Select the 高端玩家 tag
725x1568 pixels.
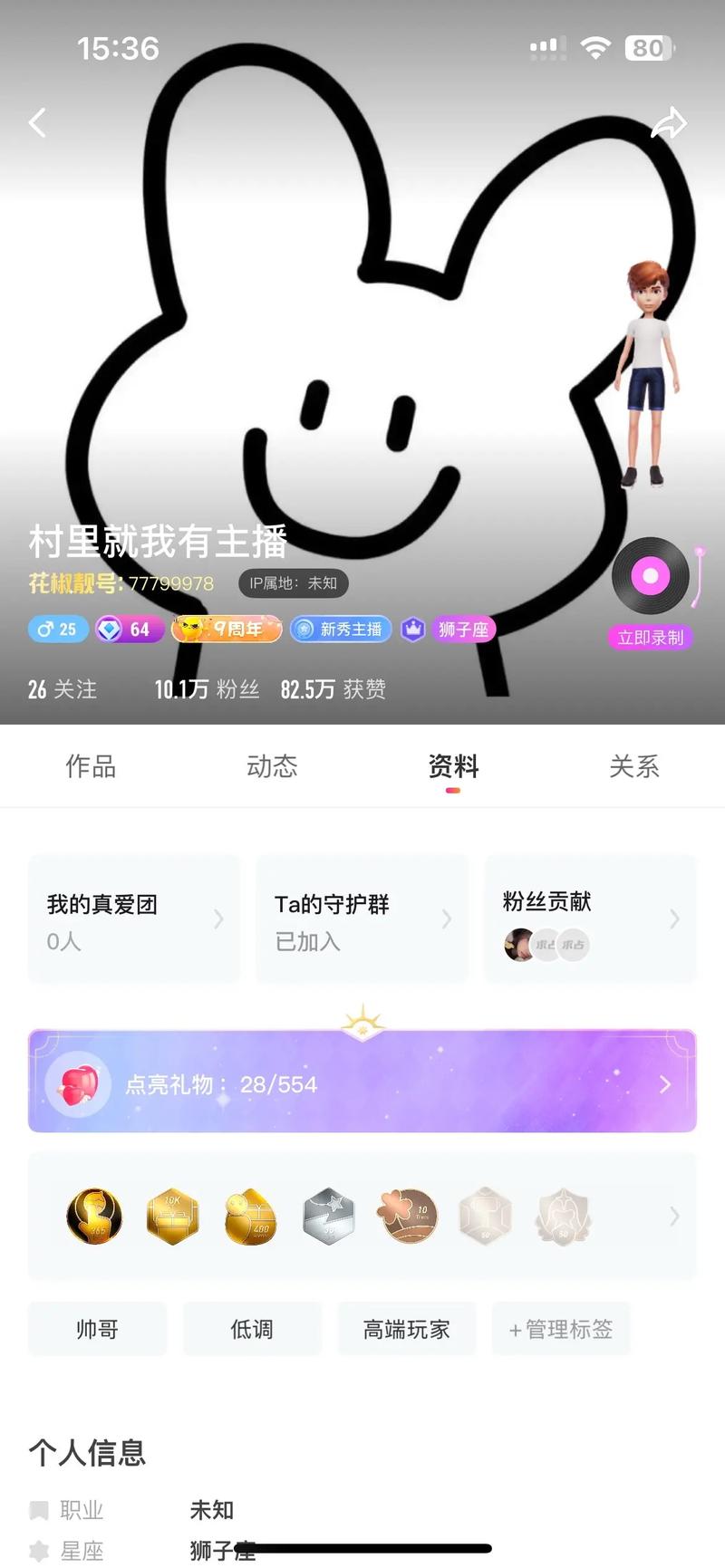click(407, 1329)
